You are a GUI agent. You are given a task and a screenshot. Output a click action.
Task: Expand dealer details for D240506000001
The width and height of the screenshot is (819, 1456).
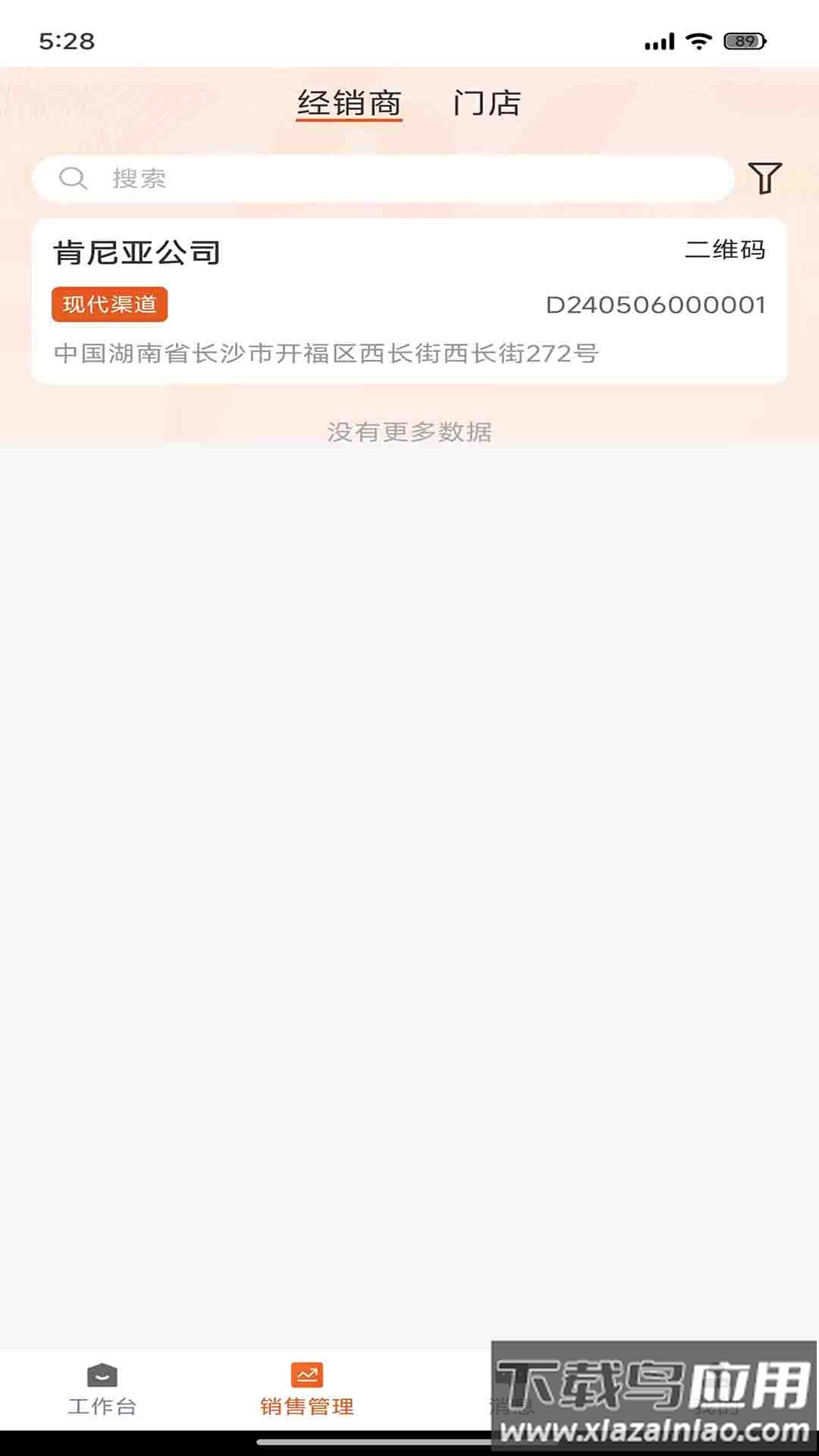point(657,305)
